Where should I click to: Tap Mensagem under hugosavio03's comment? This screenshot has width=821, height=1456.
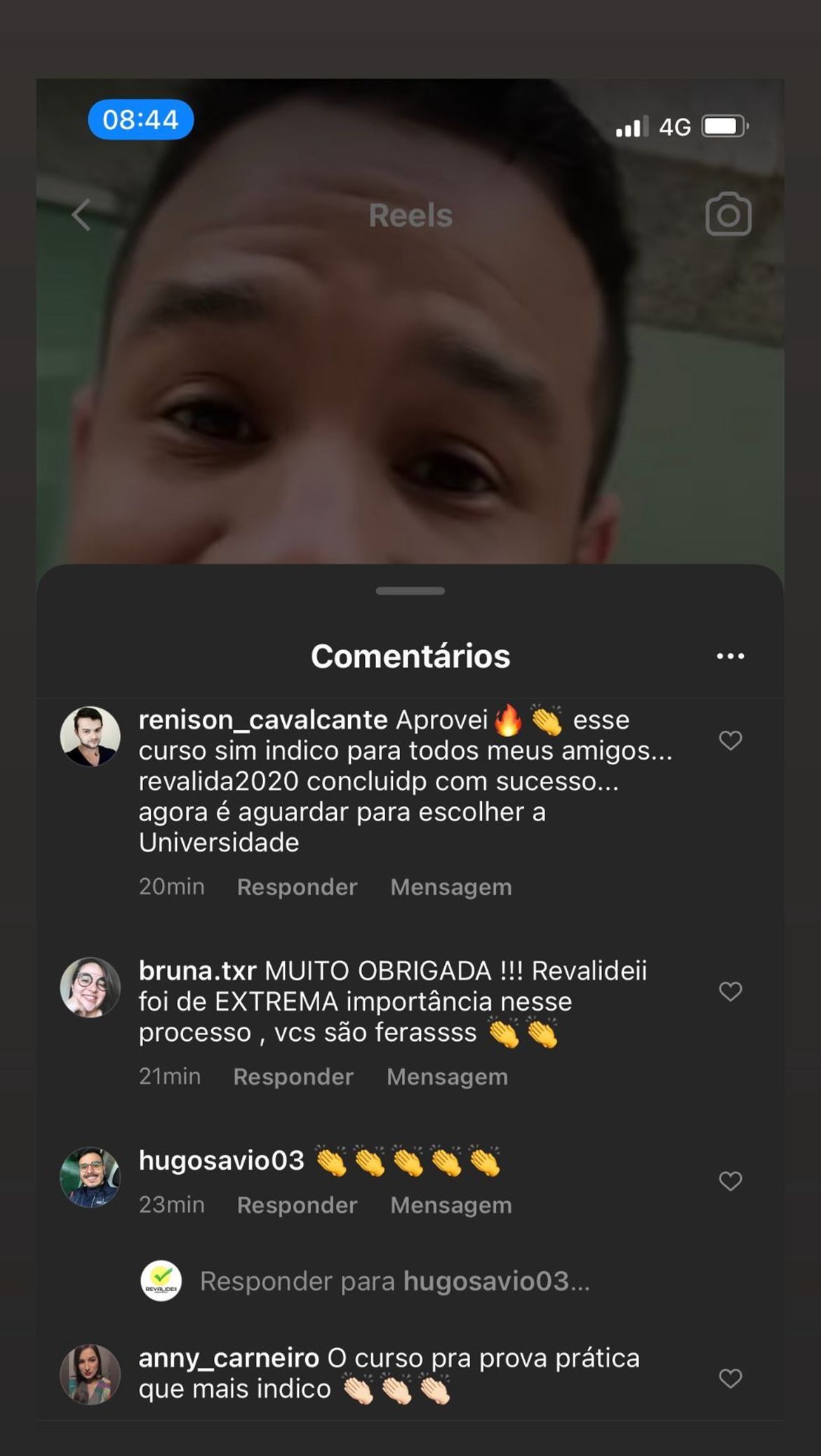pos(450,1205)
